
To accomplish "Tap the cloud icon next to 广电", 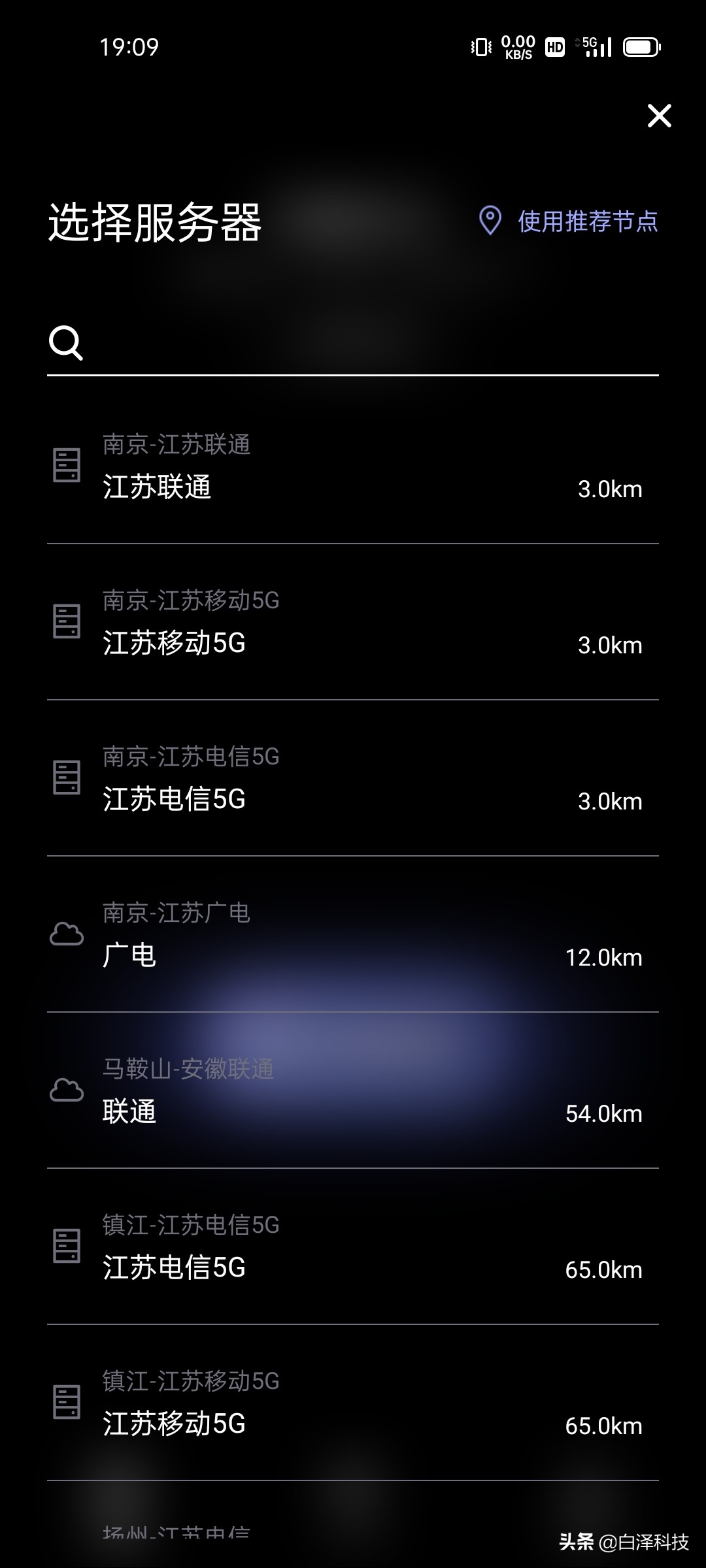I will coord(66,936).
